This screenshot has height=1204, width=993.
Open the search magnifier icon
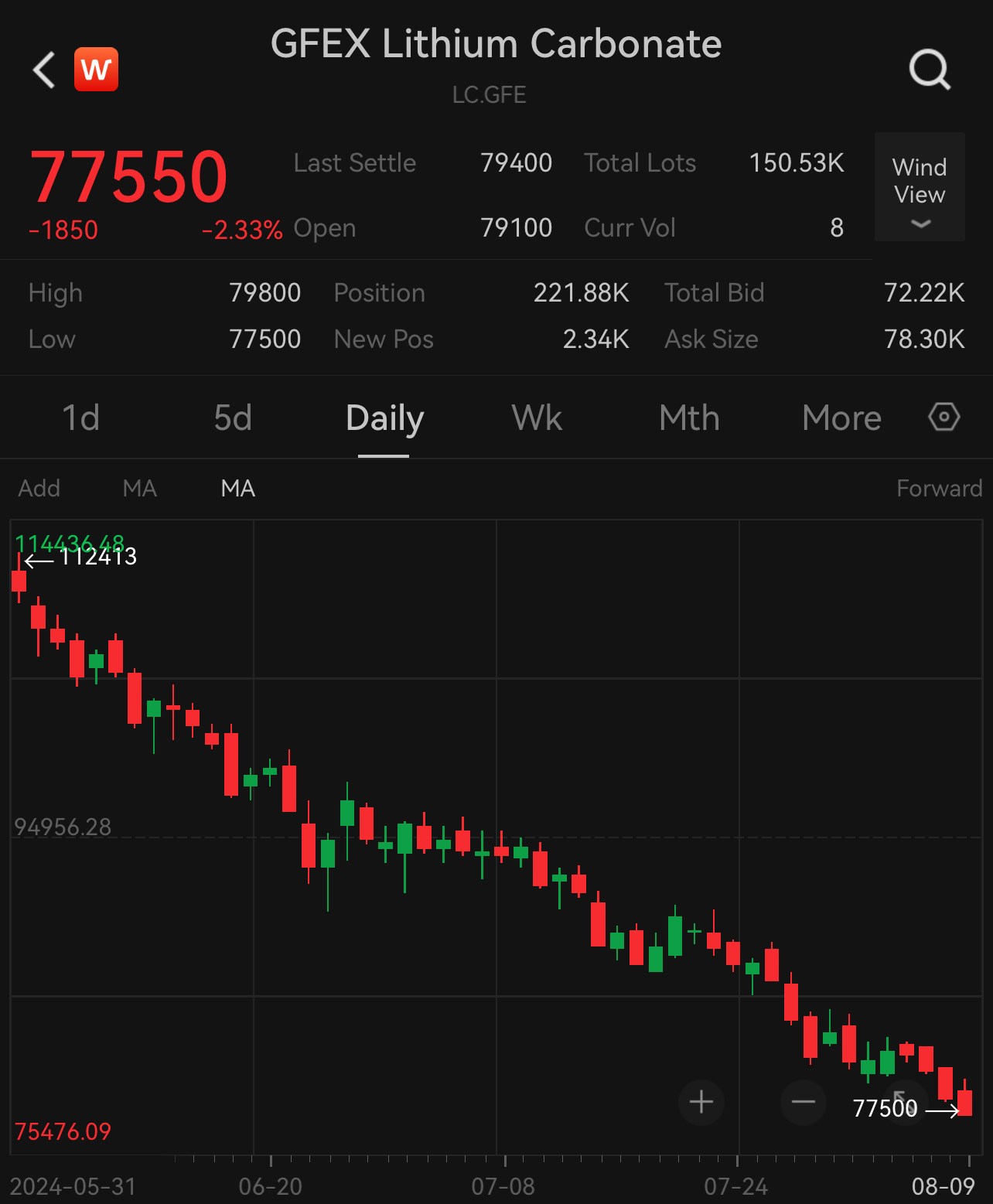(930, 70)
